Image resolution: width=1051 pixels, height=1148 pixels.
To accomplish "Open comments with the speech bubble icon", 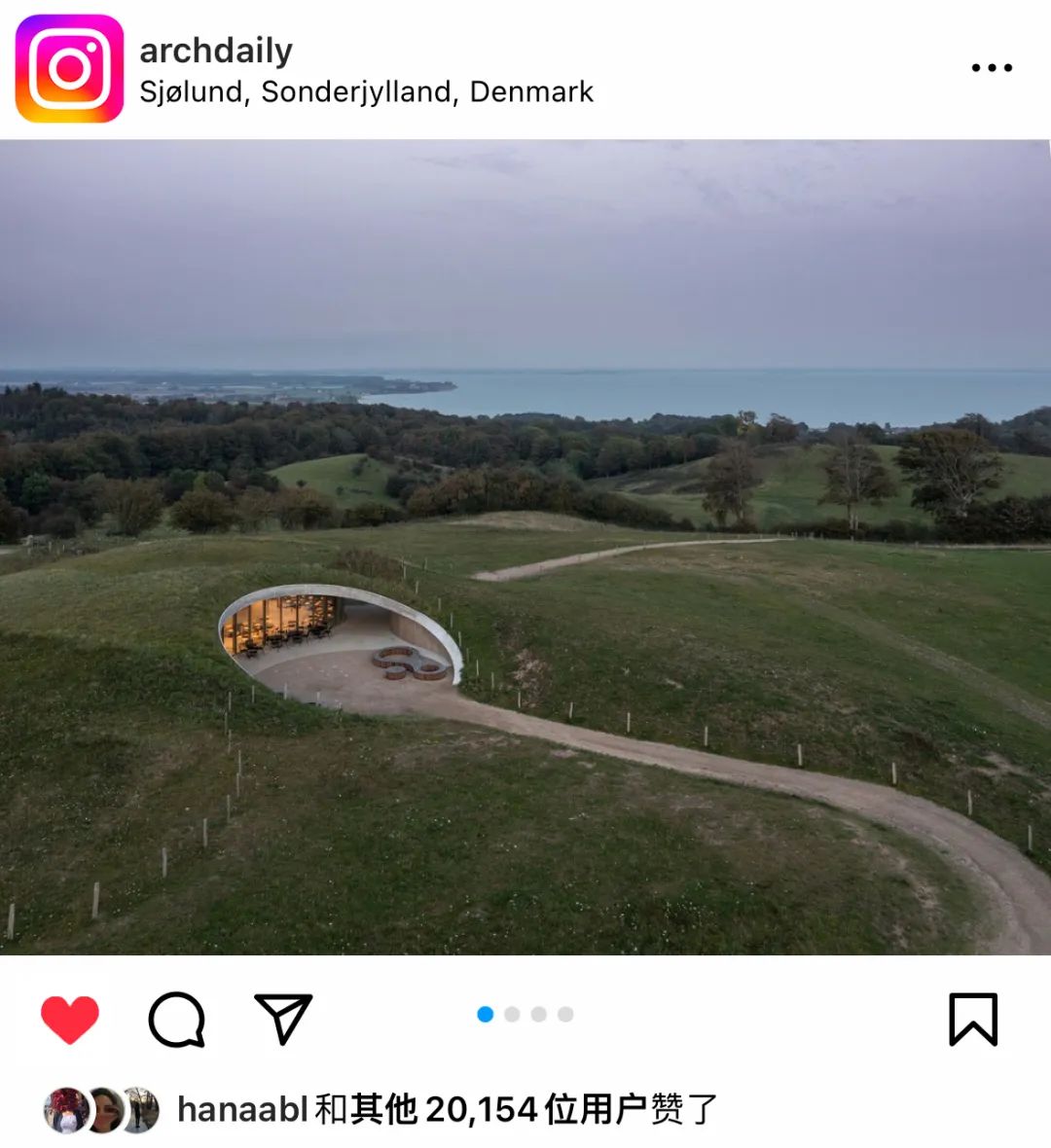I will click(x=176, y=1020).
